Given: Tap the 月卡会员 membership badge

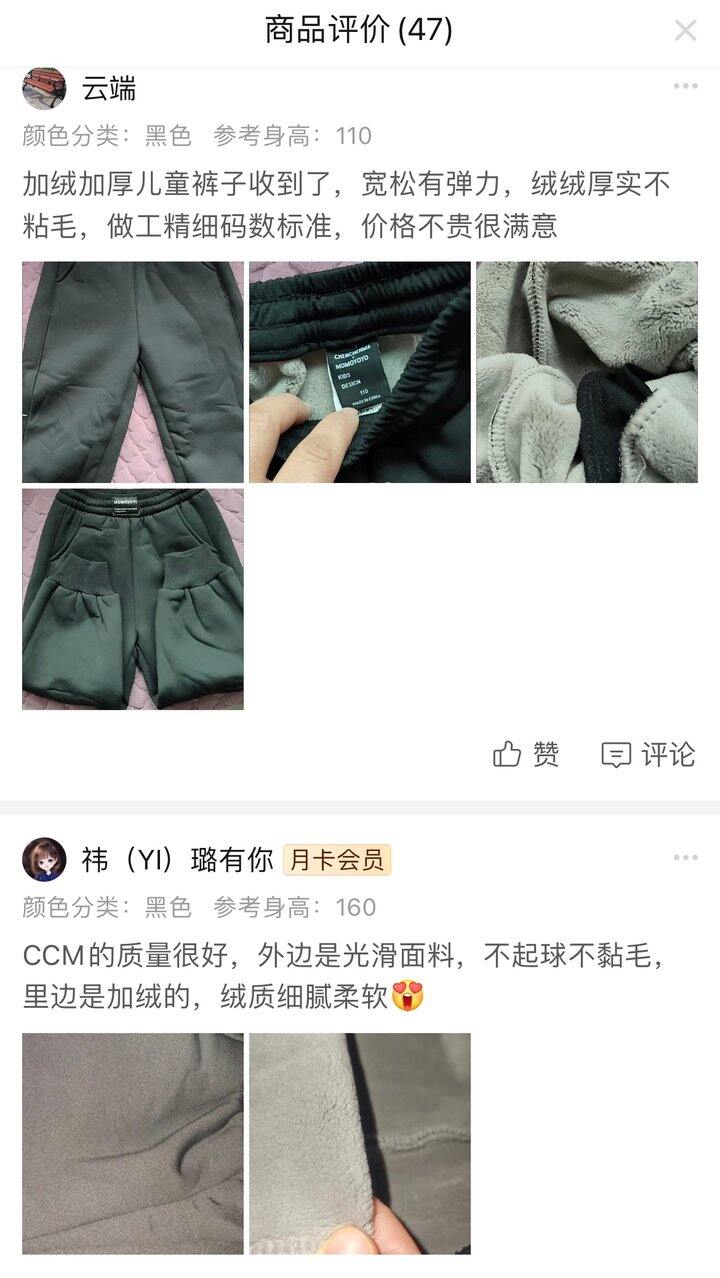Looking at the screenshot, I should click(x=337, y=859).
